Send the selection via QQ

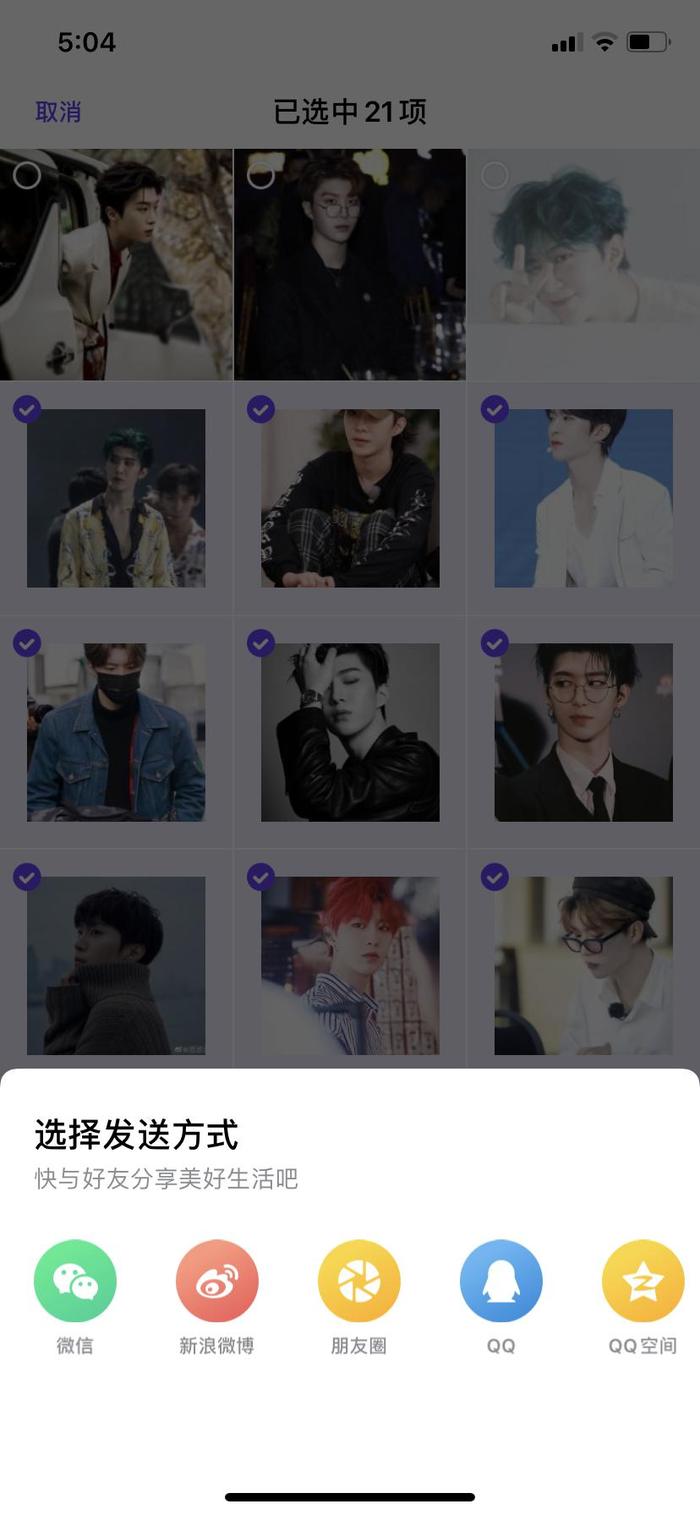(x=501, y=1281)
